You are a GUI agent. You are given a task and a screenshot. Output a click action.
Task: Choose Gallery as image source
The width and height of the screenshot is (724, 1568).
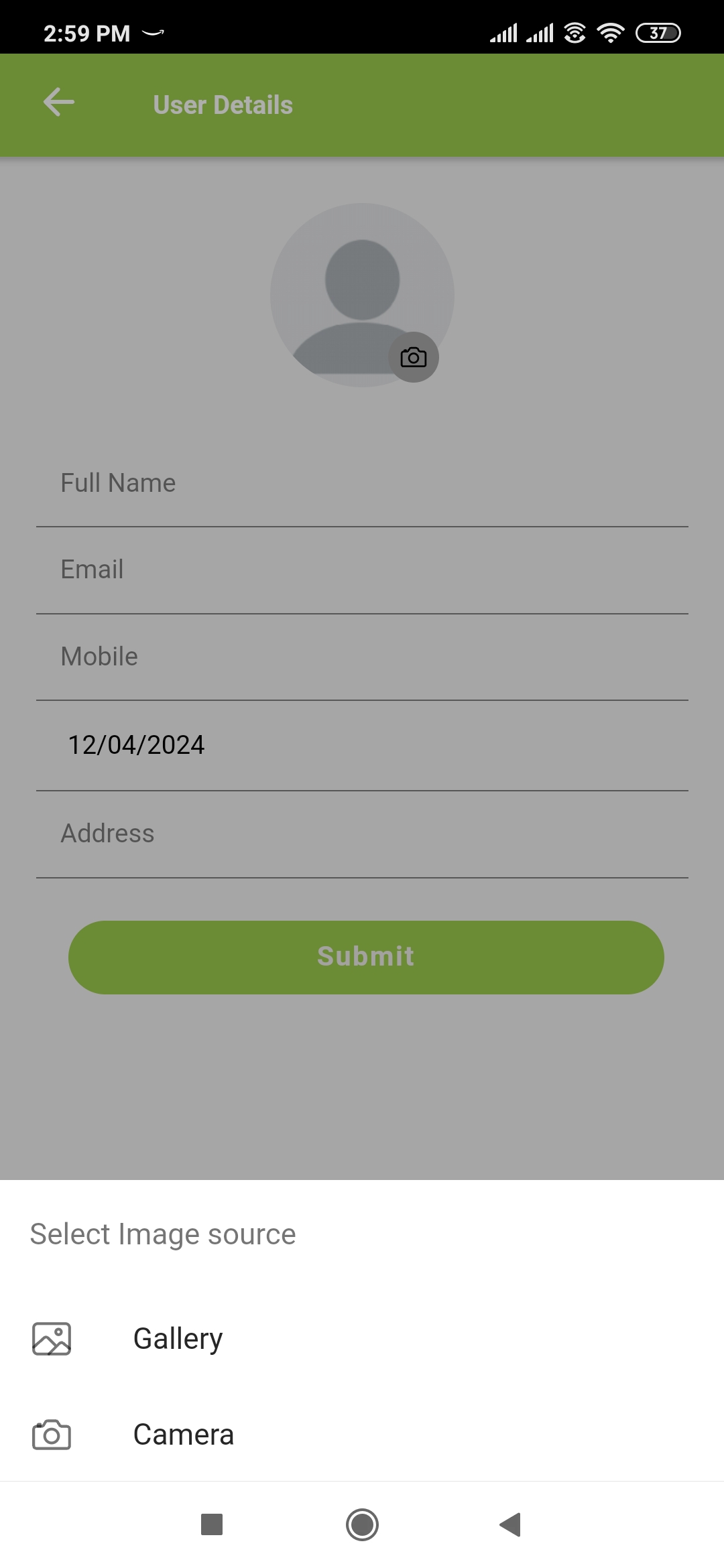click(178, 1339)
